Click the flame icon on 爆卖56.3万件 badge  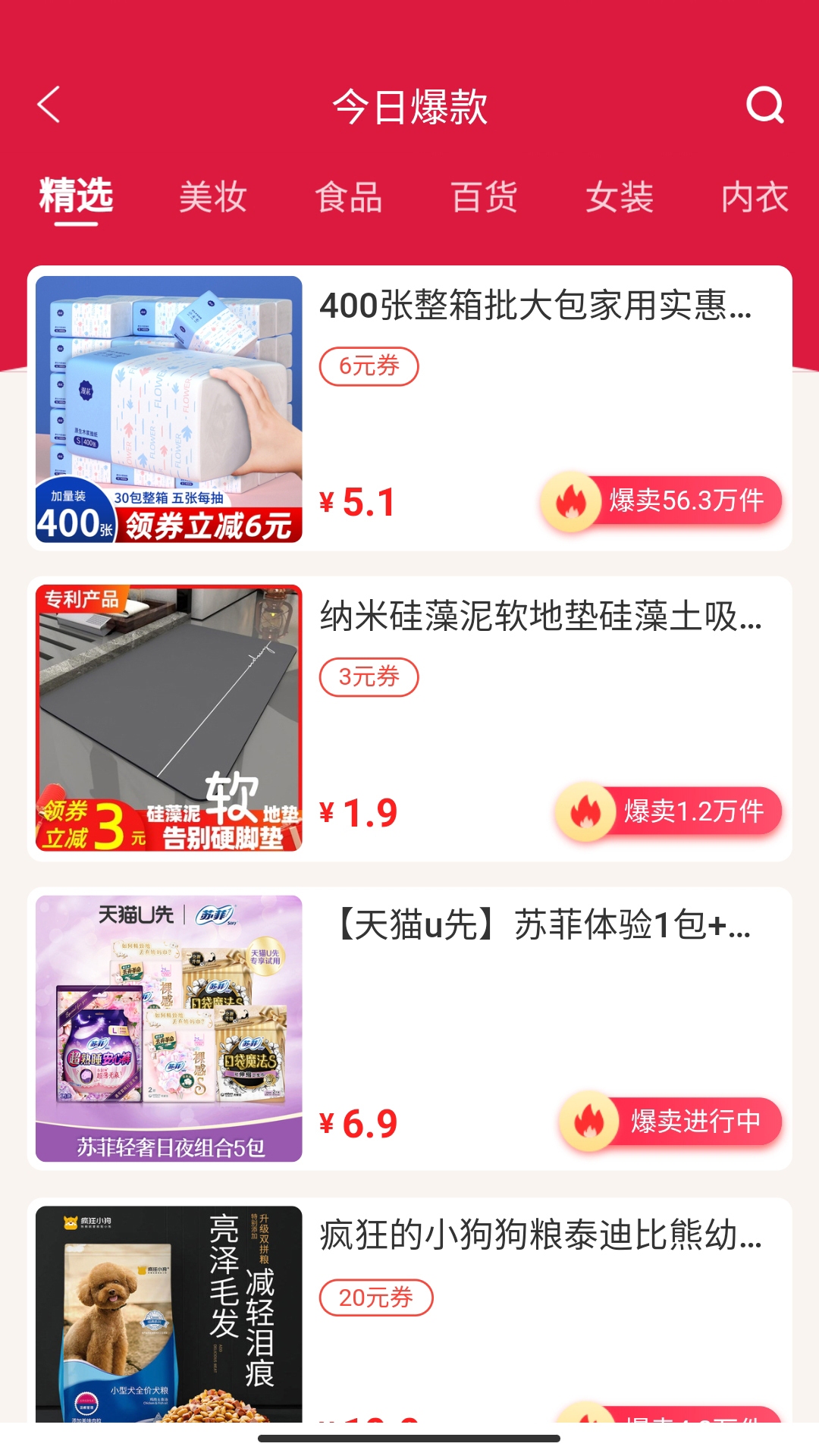(573, 500)
